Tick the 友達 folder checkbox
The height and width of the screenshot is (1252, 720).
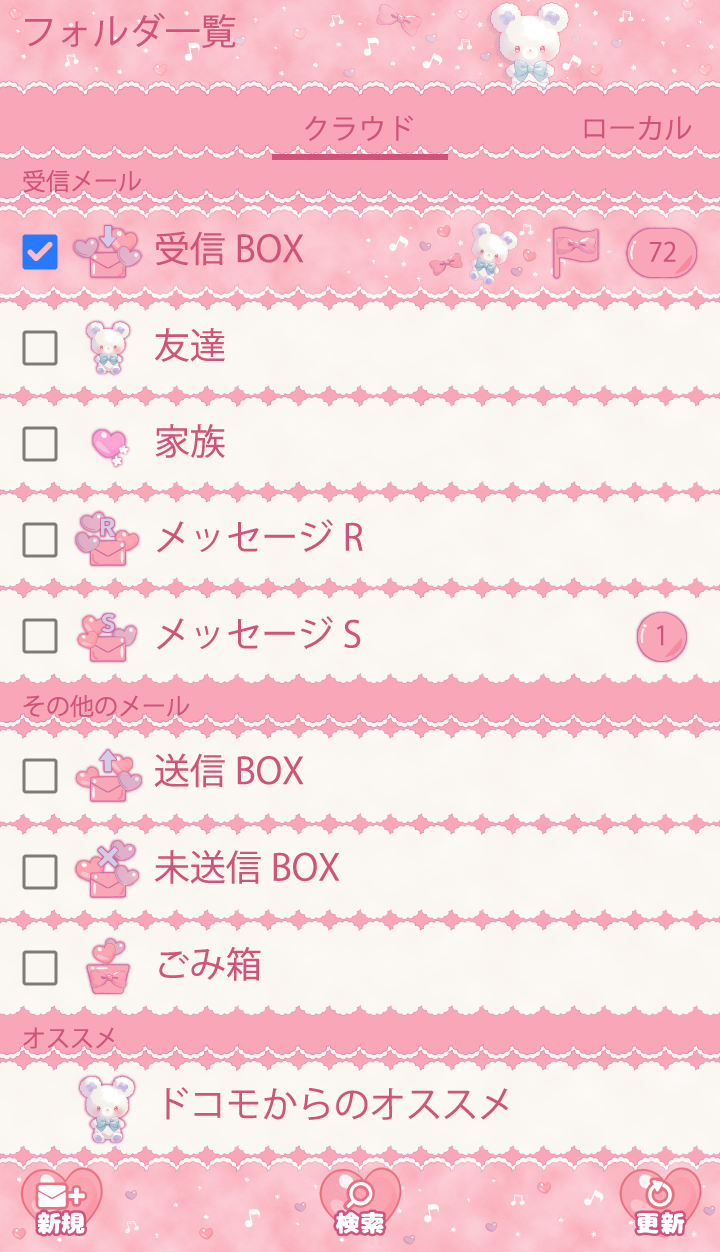[40, 348]
